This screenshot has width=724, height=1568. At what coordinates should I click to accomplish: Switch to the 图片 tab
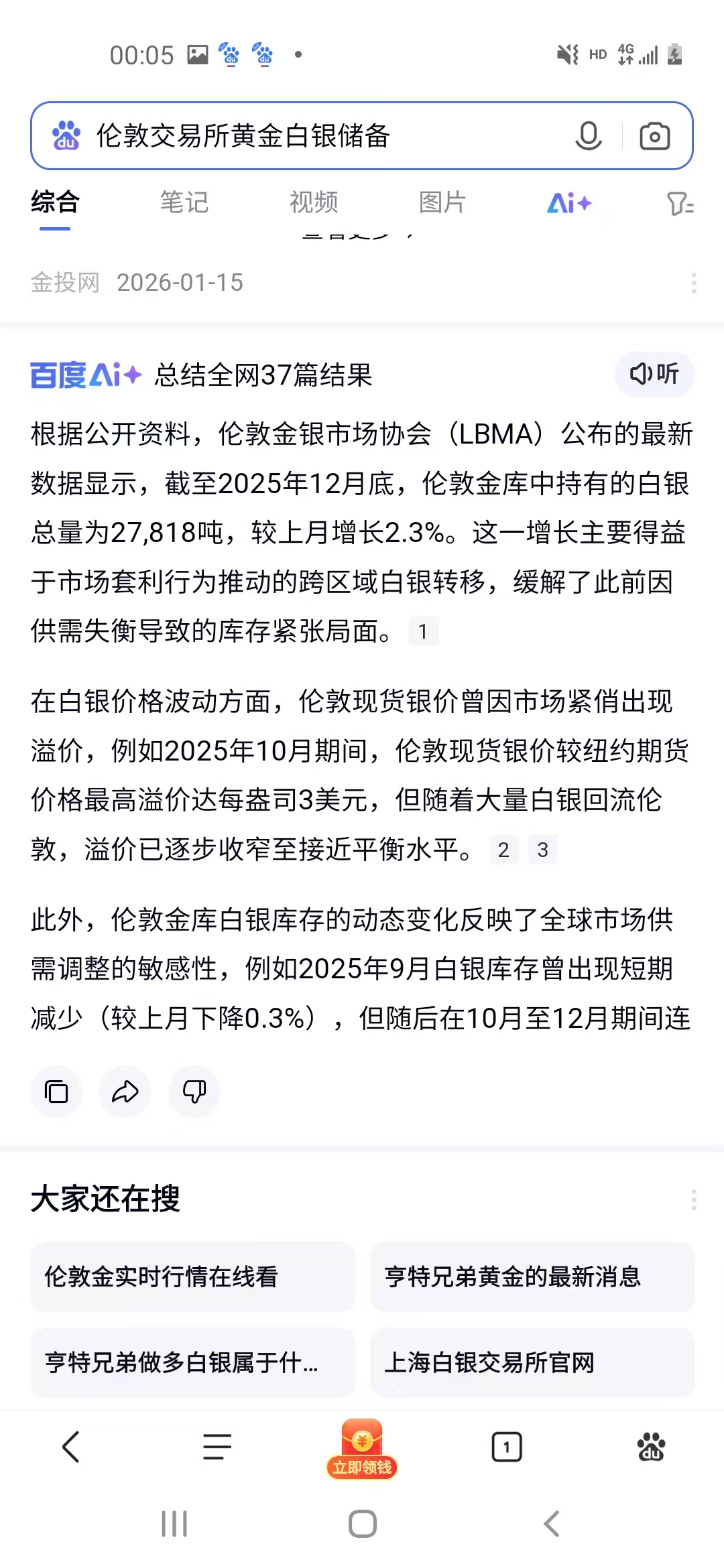(442, 202)
